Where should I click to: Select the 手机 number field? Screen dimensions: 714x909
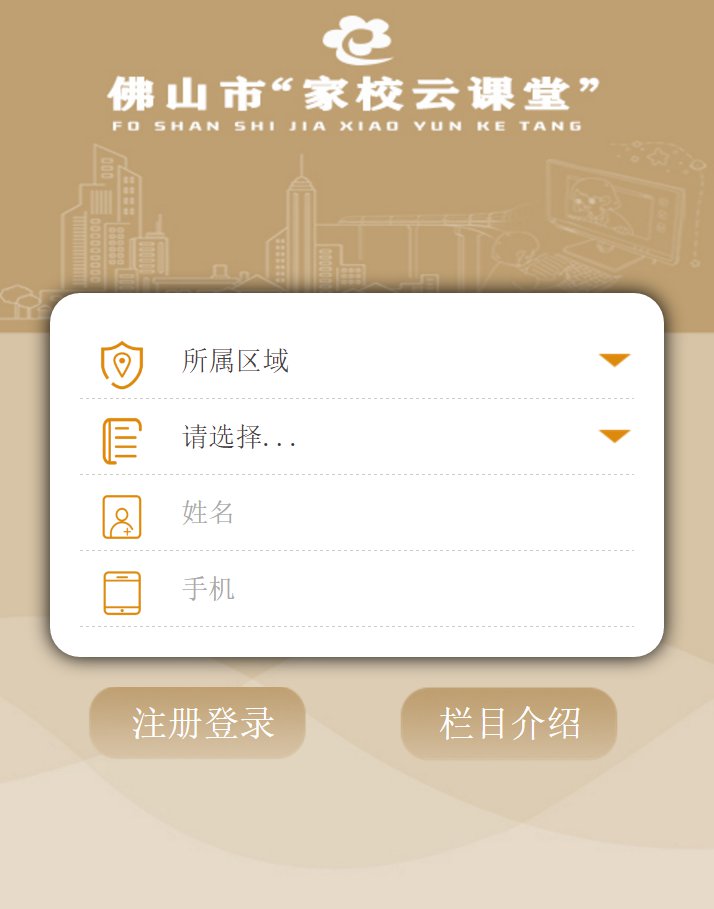[400, 589]
